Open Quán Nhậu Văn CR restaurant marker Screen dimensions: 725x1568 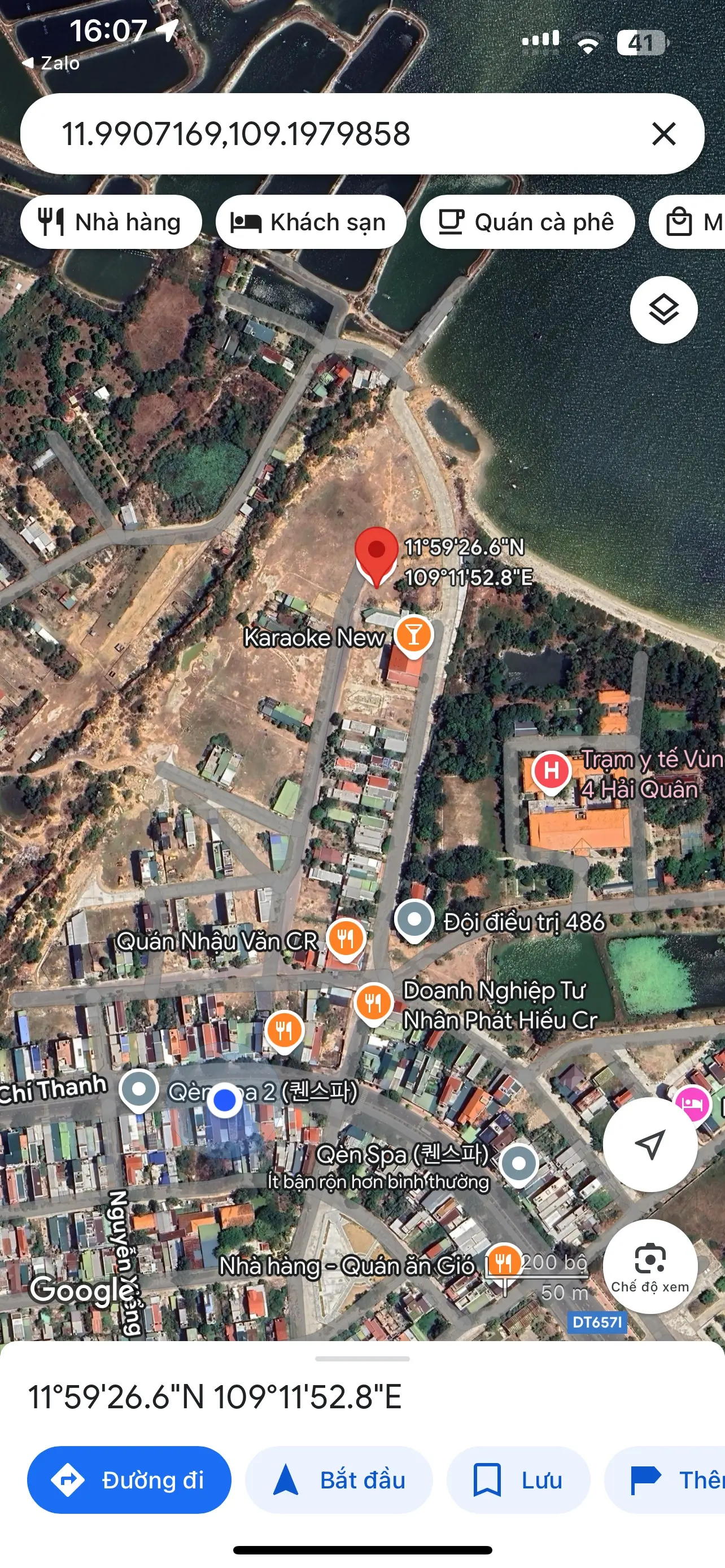pyautogui.click(x=346, y=938)
